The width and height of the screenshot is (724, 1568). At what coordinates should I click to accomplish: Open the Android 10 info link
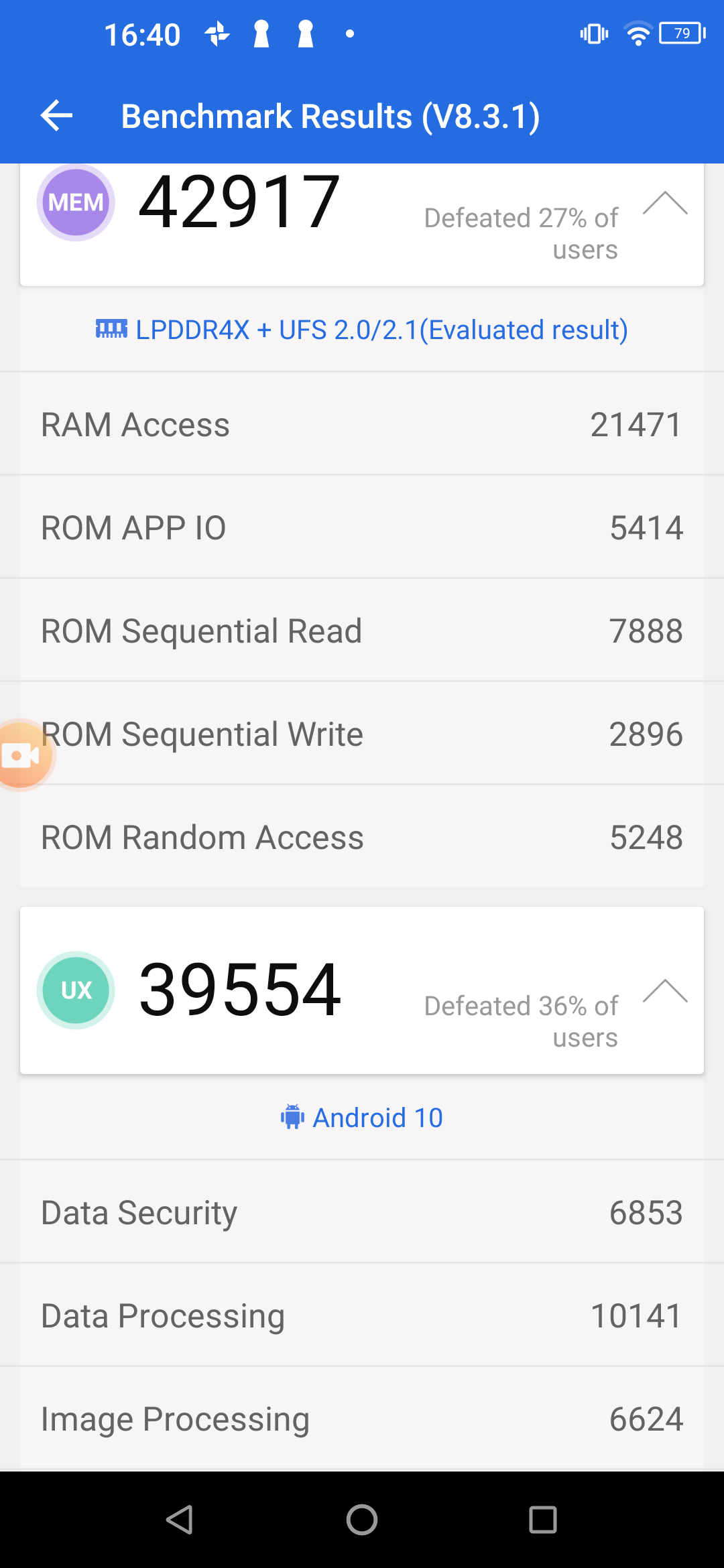[x=362, y=1118]
